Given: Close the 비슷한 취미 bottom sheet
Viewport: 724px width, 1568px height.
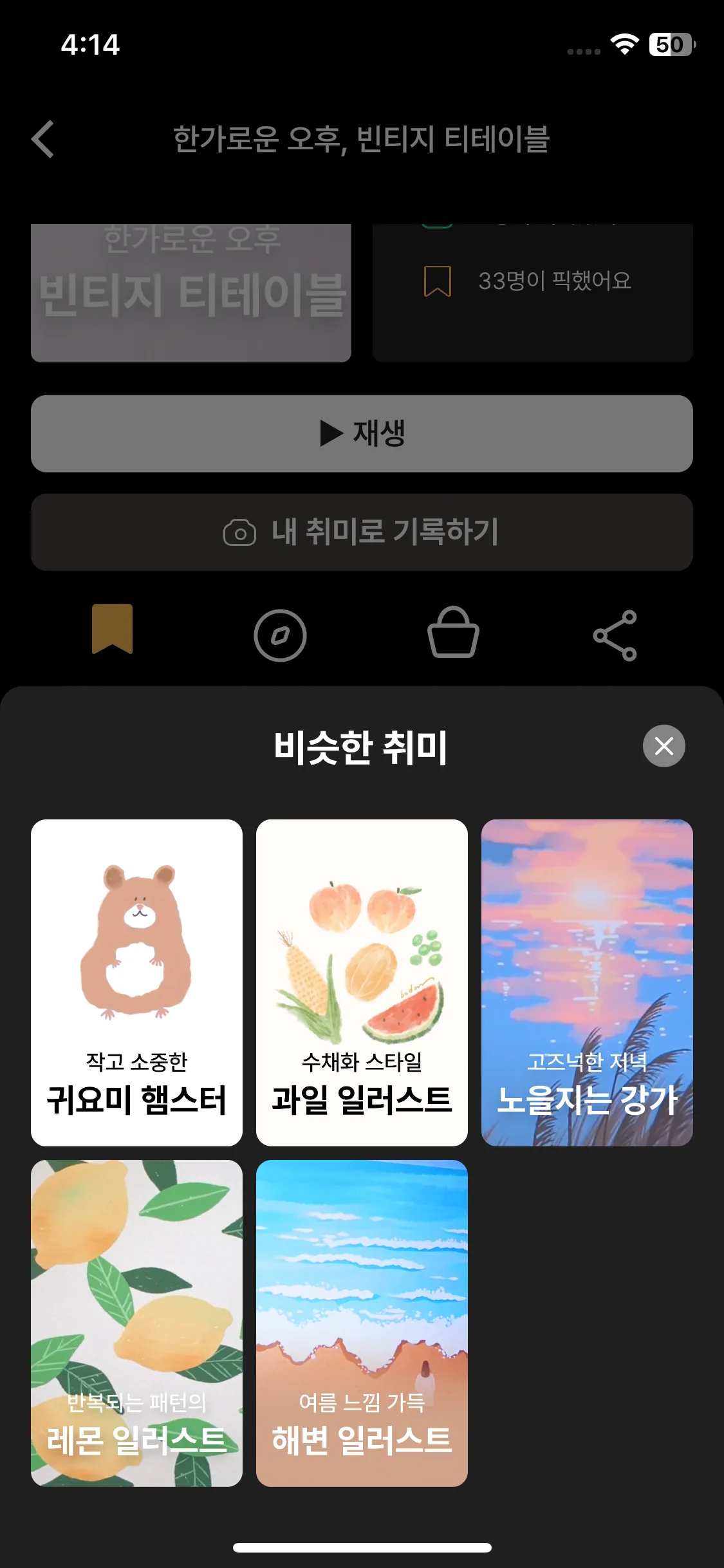Looking at the screenshot, I should coord(663,746).
